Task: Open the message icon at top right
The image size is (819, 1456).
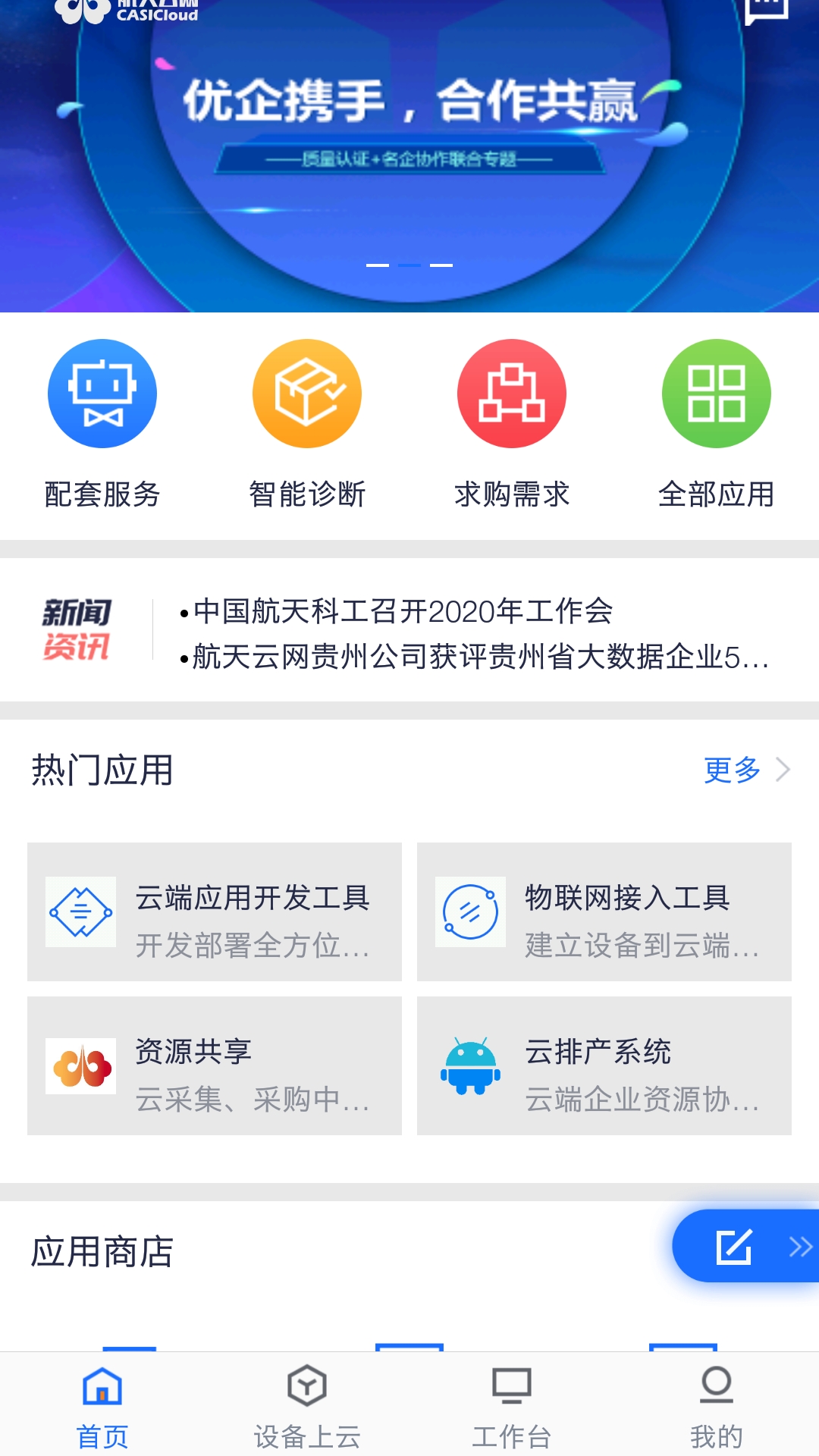Action: (766, 11)
